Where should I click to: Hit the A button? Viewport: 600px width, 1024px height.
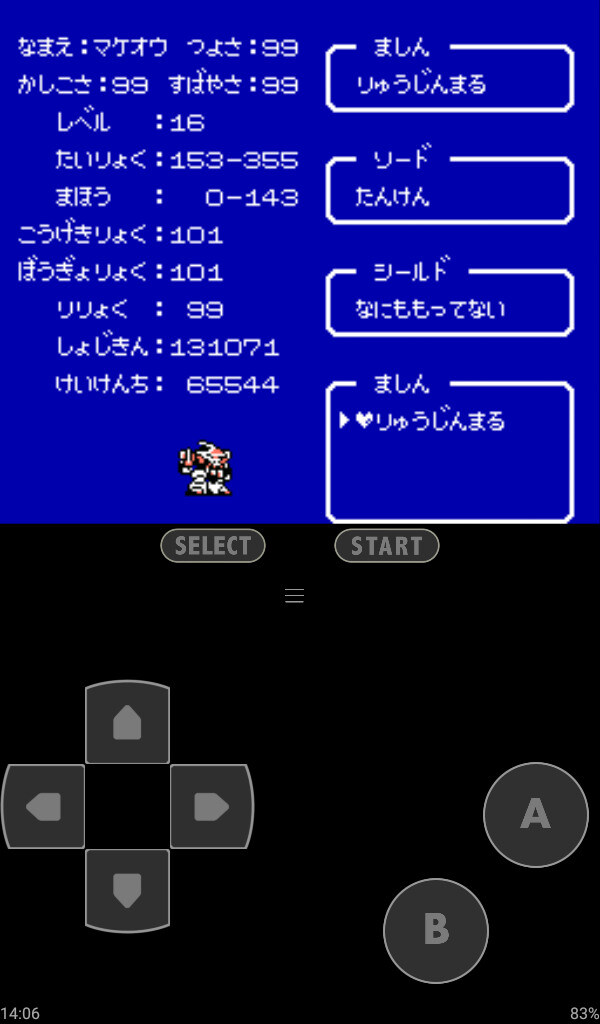535,814
